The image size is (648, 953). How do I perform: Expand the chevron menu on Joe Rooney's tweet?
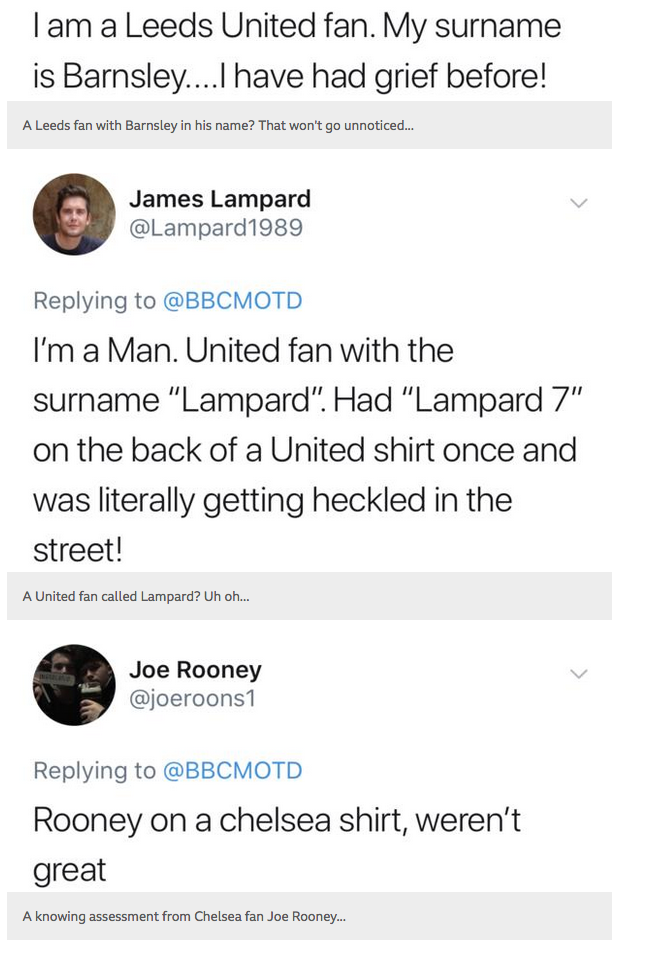pos(578,674)
